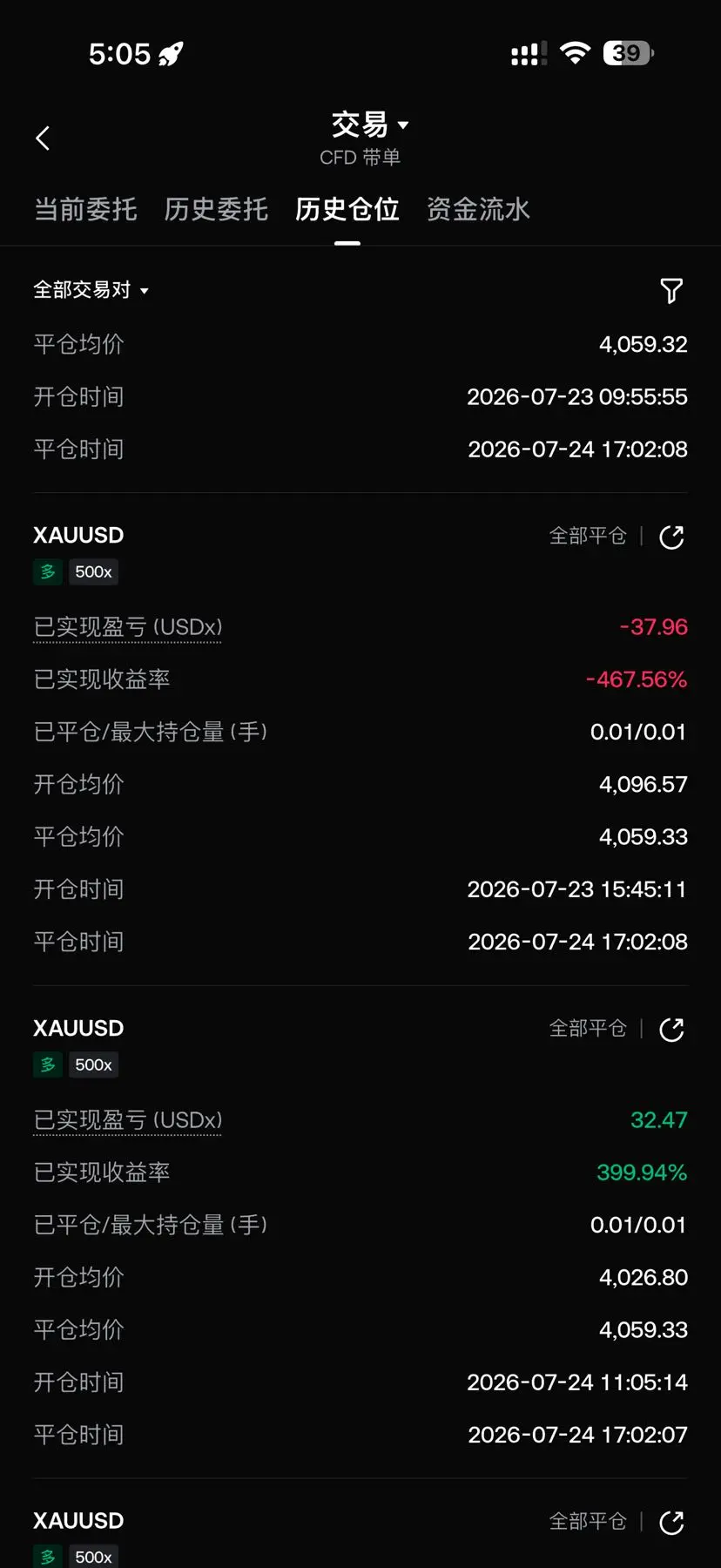Switch to the 资金流水 tab
The width and height of the screenshot is (721, 1568).
[x=478, y=209]
